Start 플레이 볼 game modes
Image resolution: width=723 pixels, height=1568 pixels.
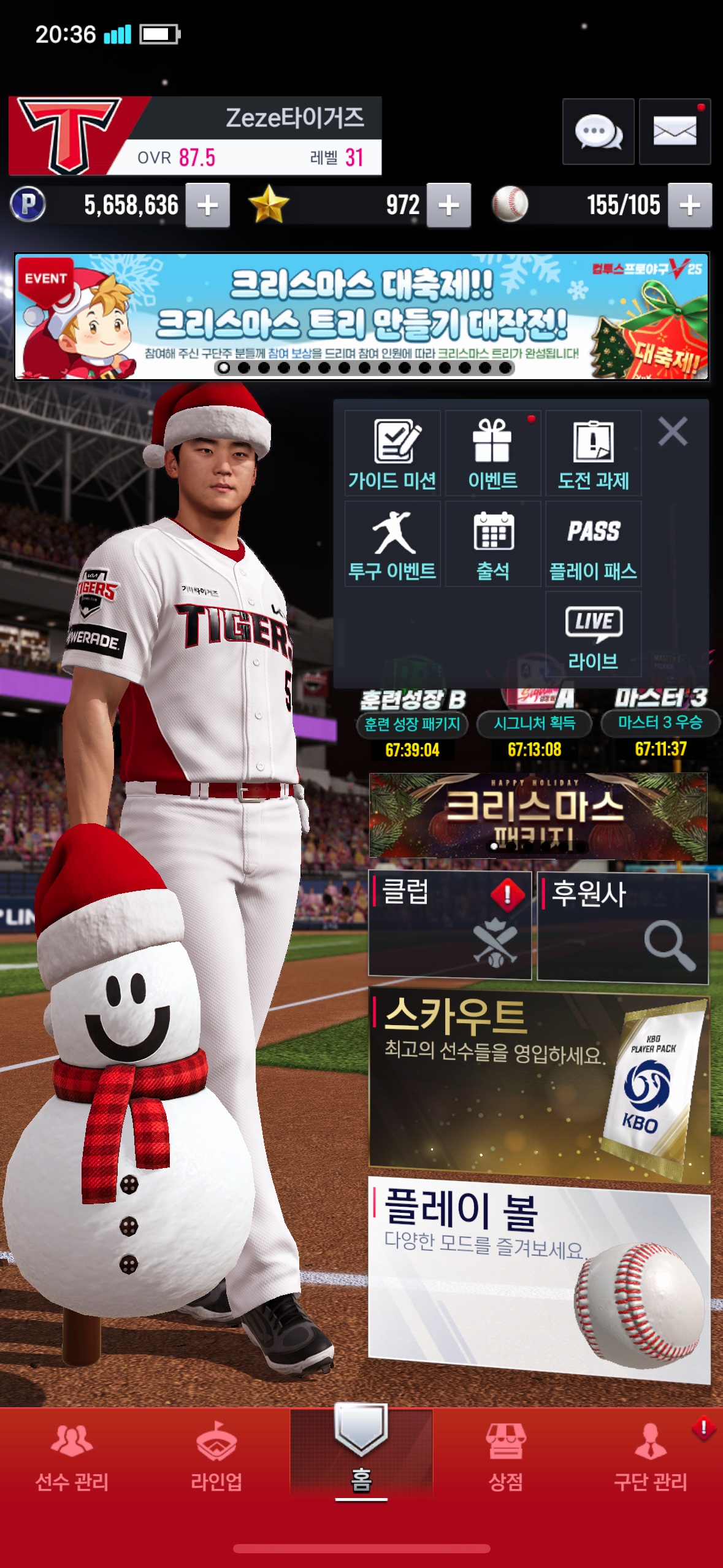coord(539,1277)
